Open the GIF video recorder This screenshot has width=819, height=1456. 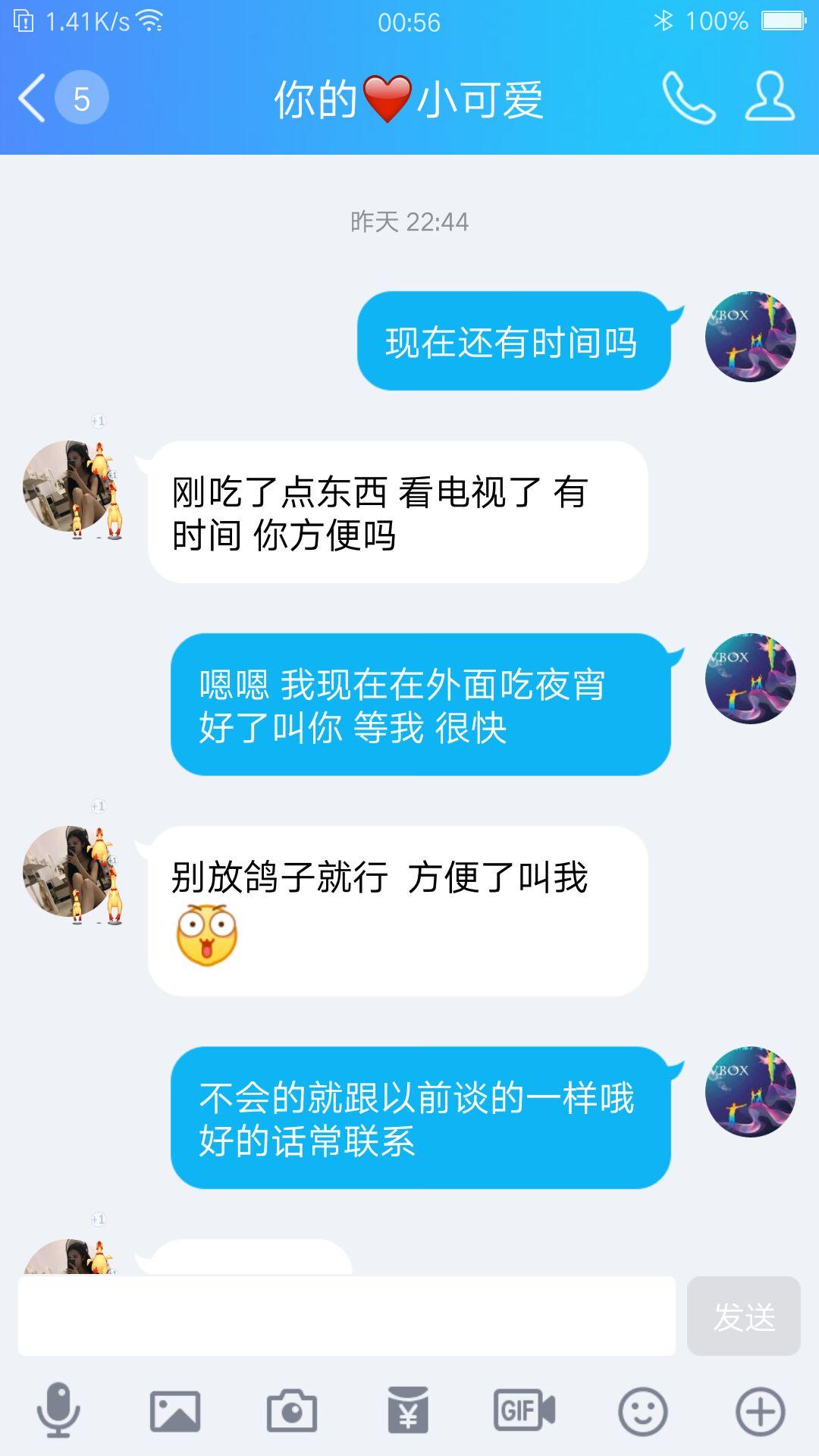coord(525,1410)
